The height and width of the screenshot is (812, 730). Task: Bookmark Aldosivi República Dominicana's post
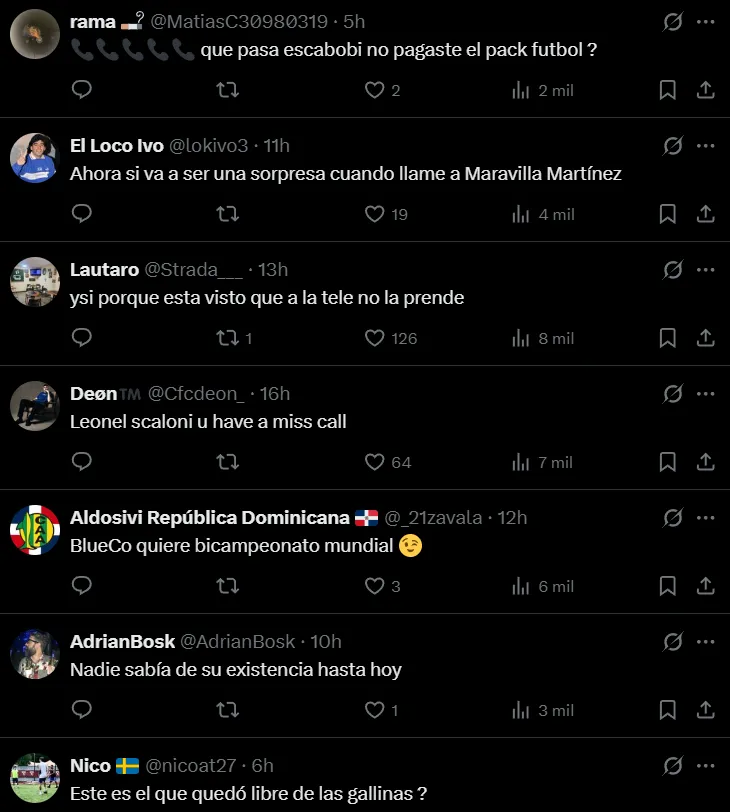(x=668, y=586)
